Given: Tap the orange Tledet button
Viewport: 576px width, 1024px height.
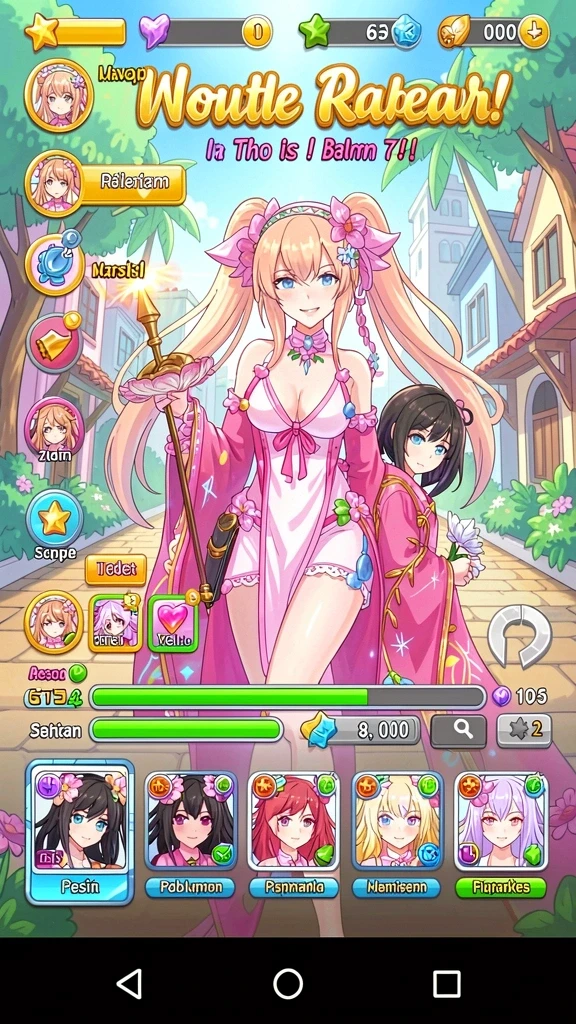Looking at the screenshot, I should (x=116, y=570).
